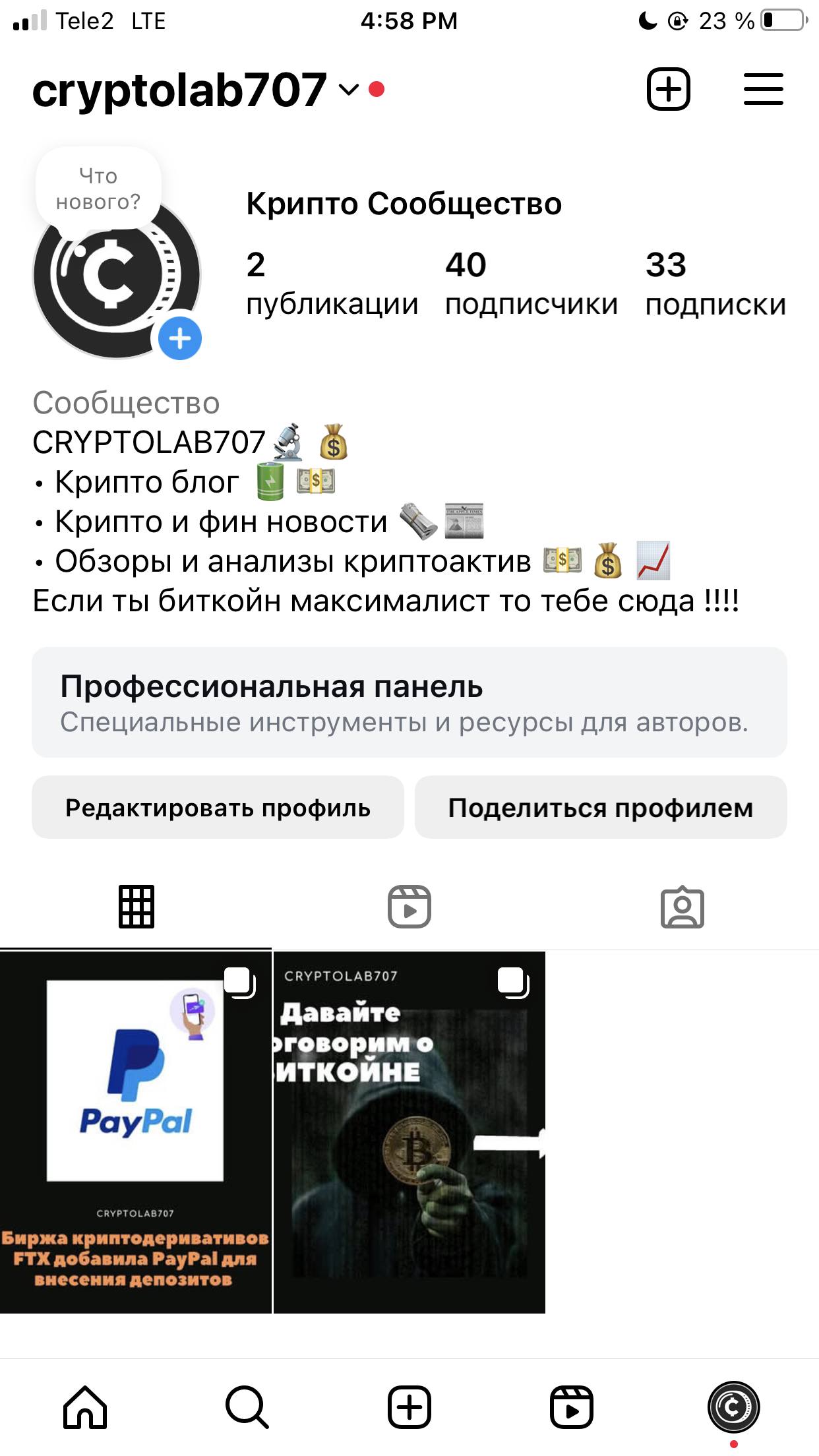
Task: Tap the create new post plus icon in the header
Action: click(668, 89)
